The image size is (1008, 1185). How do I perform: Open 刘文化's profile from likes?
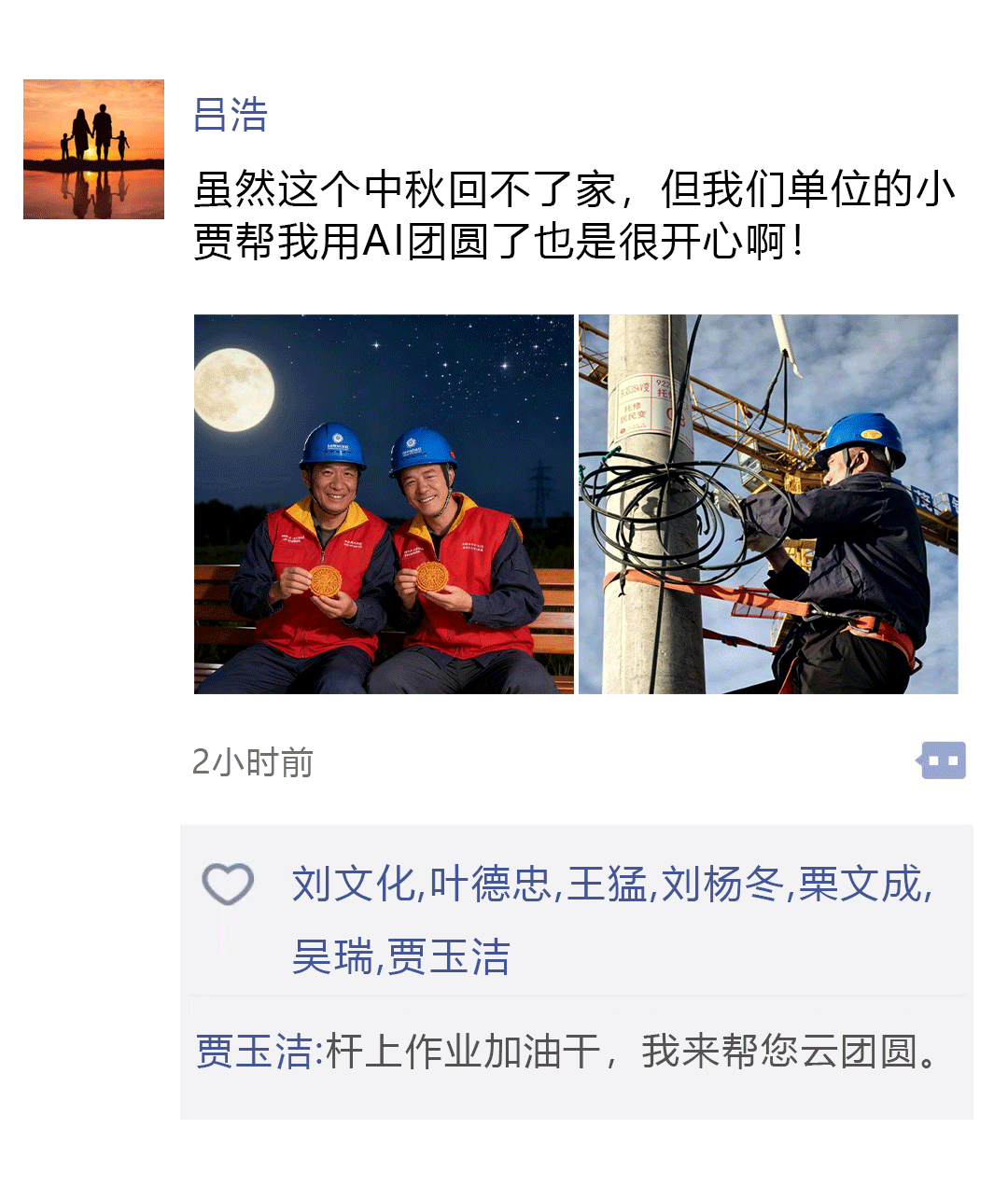[353, 884]
